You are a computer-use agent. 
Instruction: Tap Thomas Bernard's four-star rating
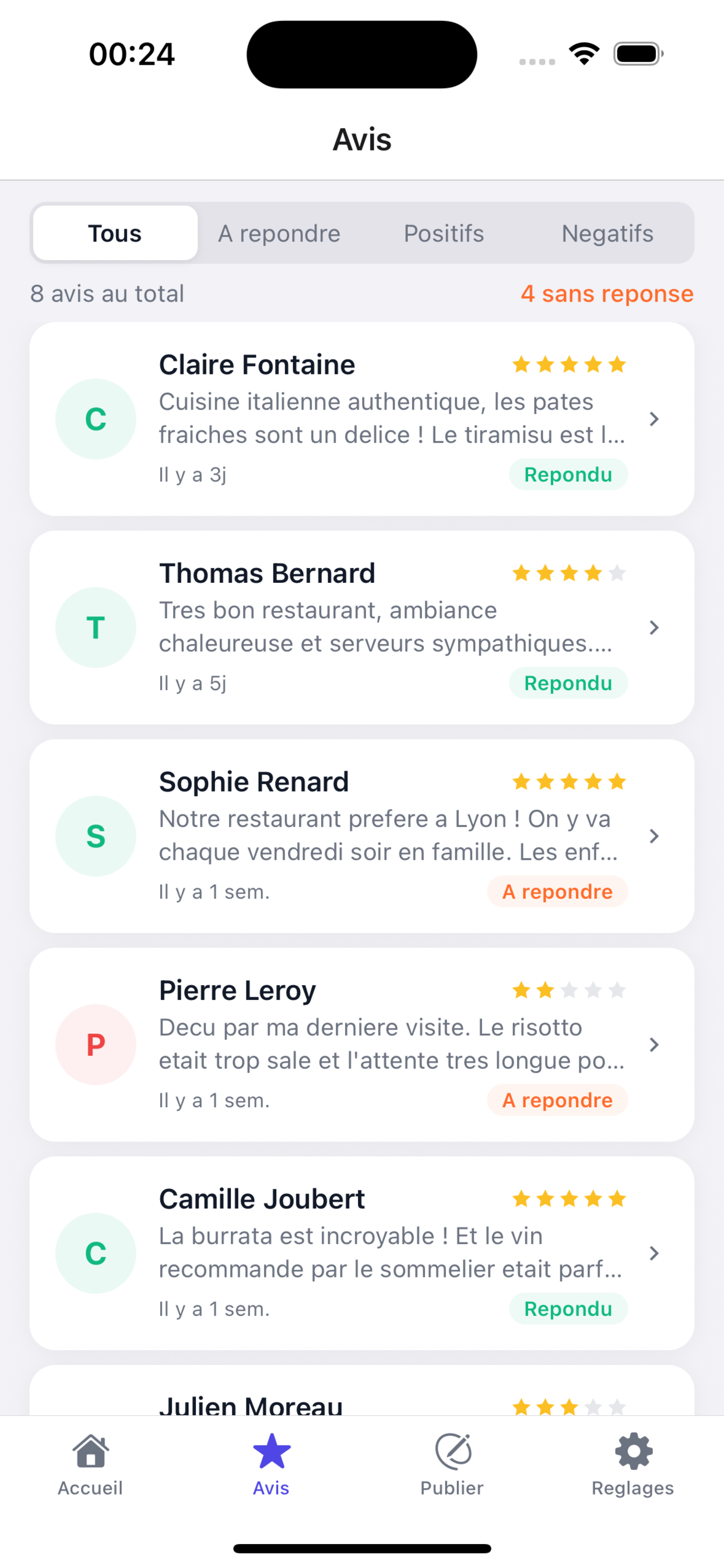point(569,572)
